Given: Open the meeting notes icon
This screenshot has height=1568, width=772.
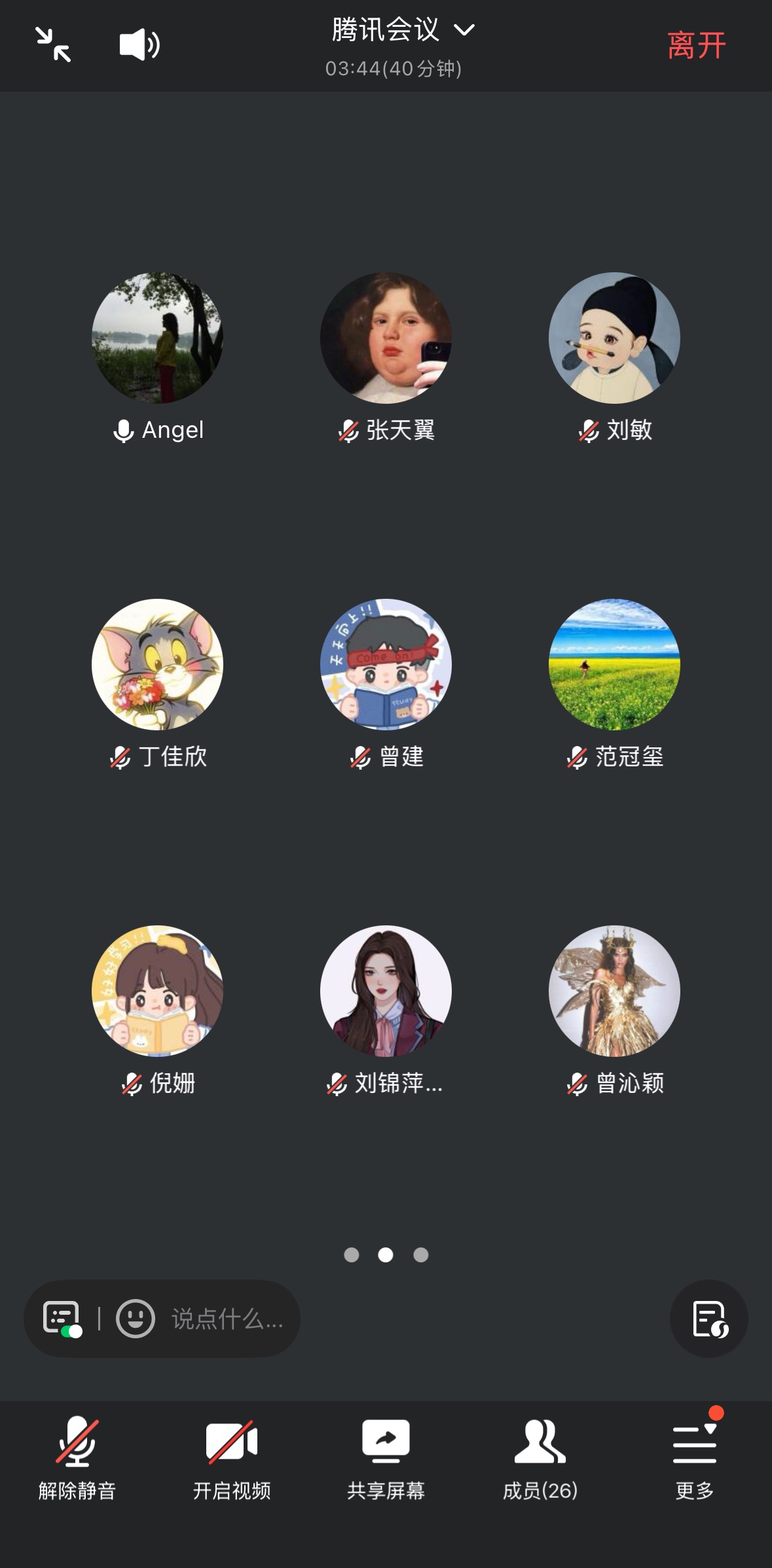Looking at the screenshot, I should pos(709,1318).
